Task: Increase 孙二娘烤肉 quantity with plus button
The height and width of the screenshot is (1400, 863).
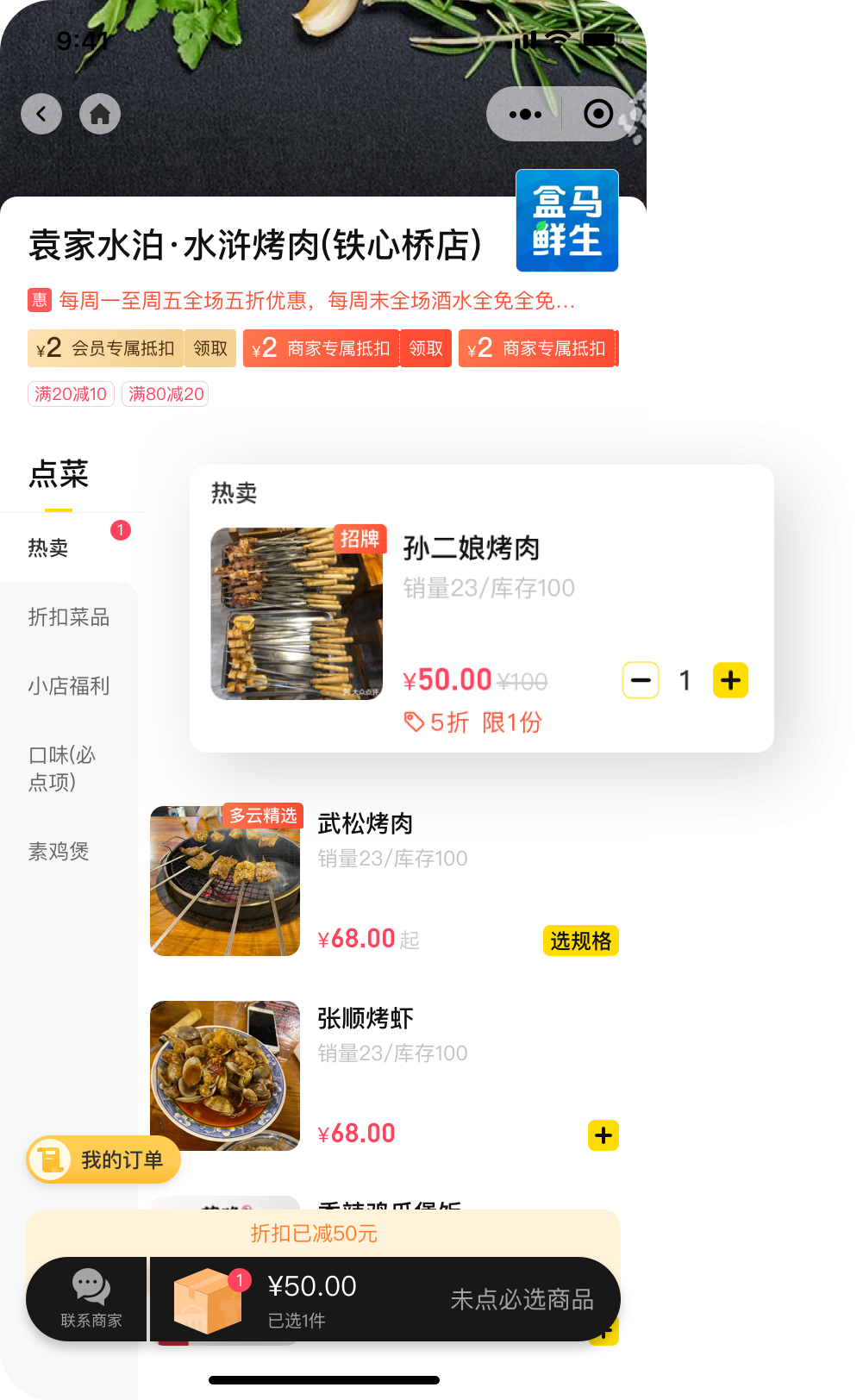Action: (x=730, y=680)
